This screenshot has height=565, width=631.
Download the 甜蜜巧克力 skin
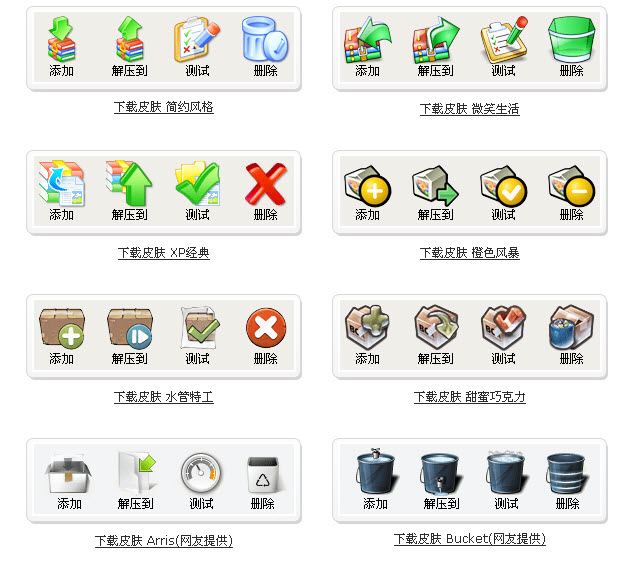(469, 397)
